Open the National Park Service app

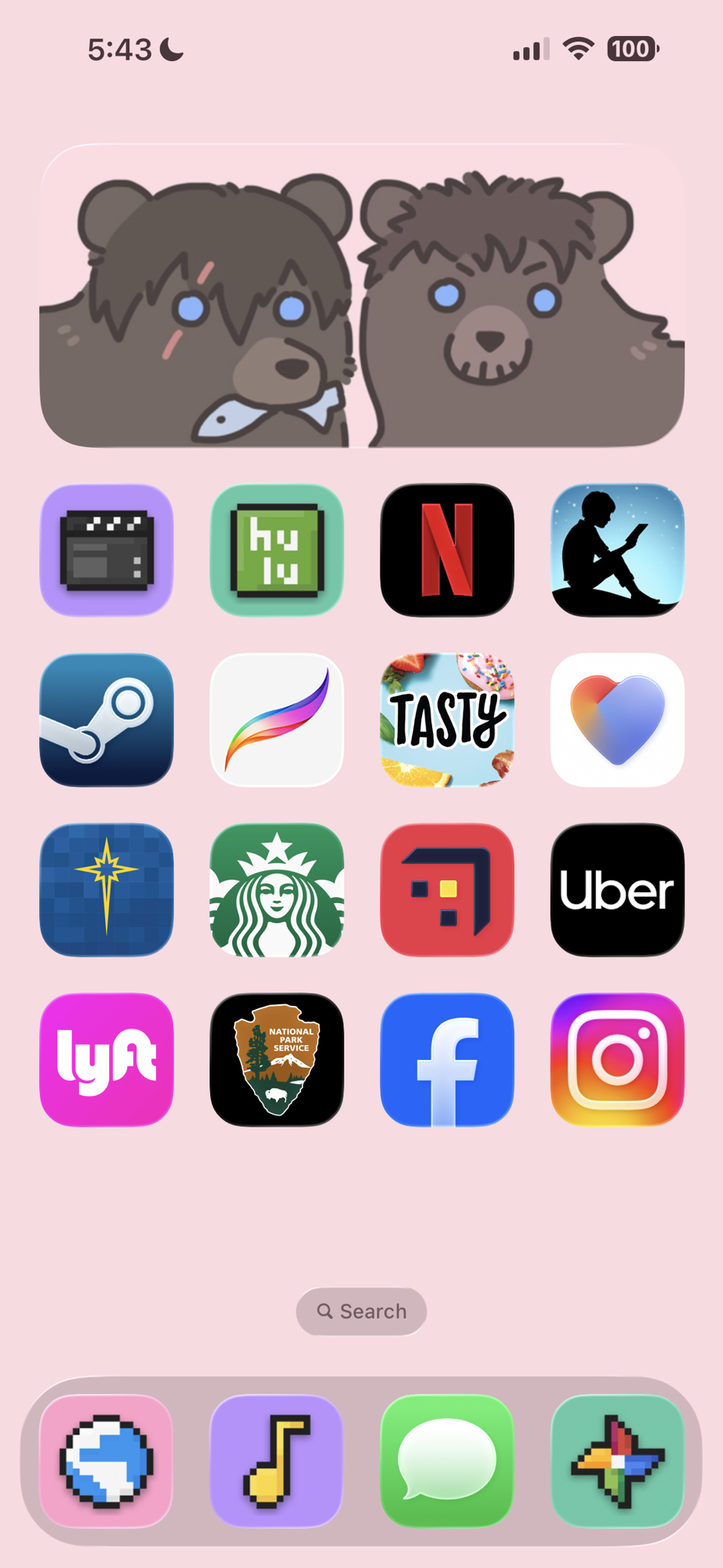[x=277, y=1060]
